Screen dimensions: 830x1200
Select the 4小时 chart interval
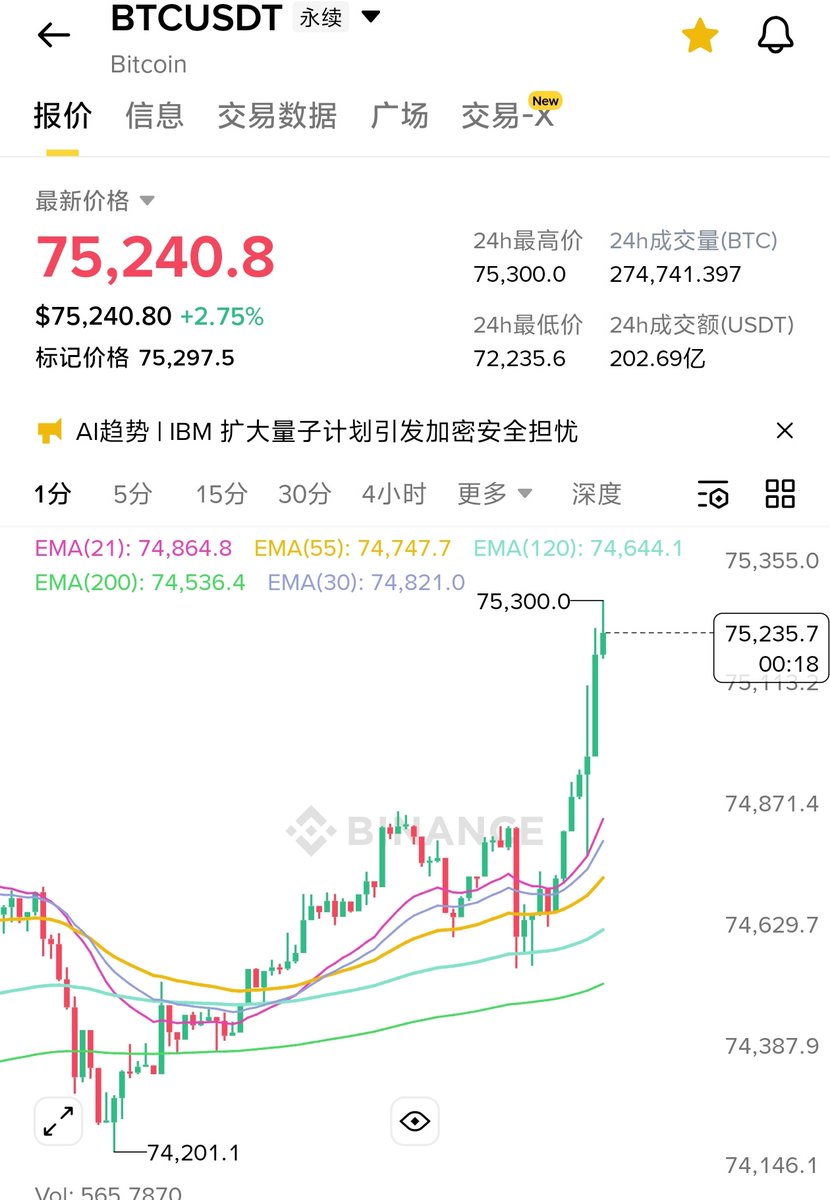(x=394, y=493)
